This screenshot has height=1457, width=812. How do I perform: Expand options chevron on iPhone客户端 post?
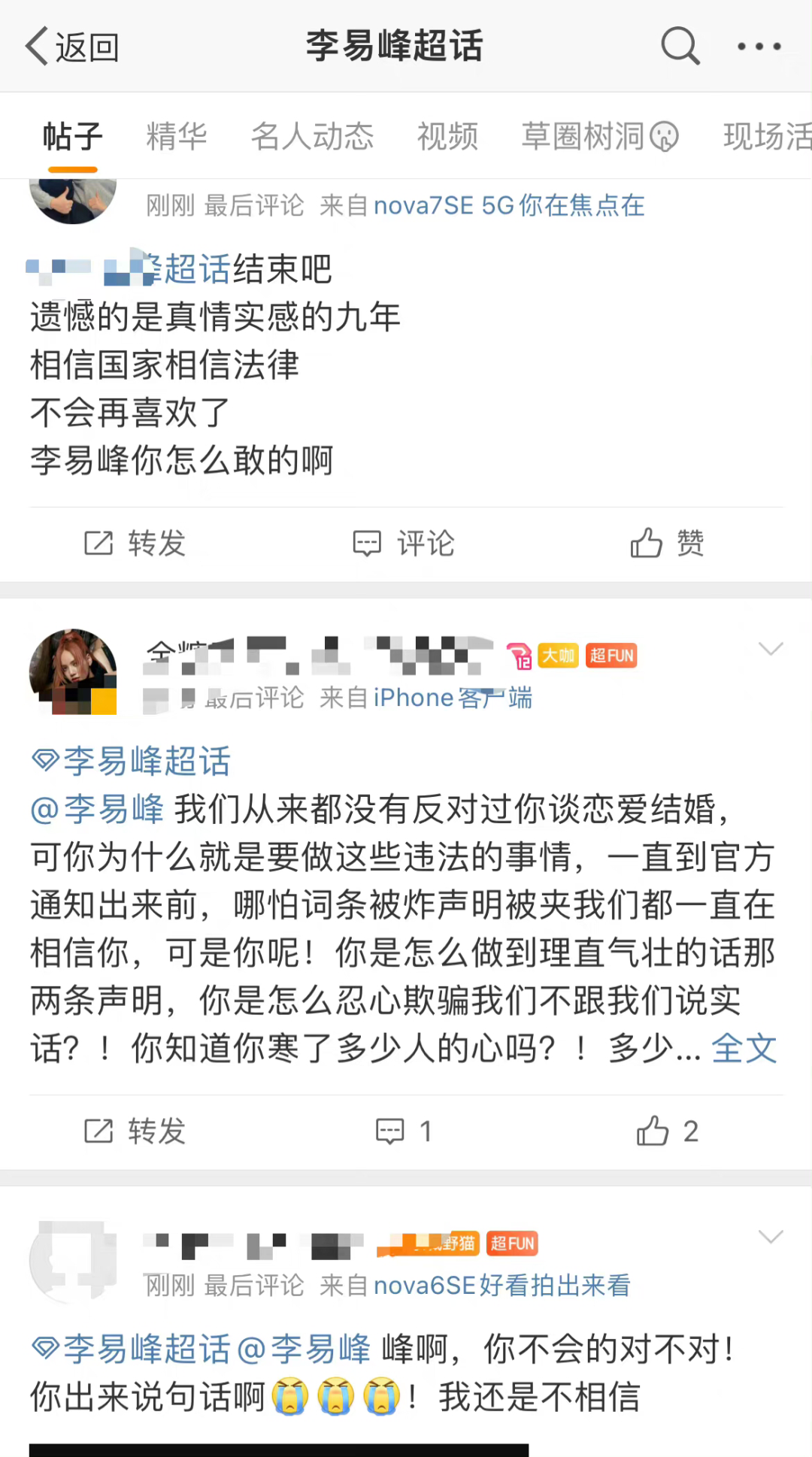pos(771,649)
